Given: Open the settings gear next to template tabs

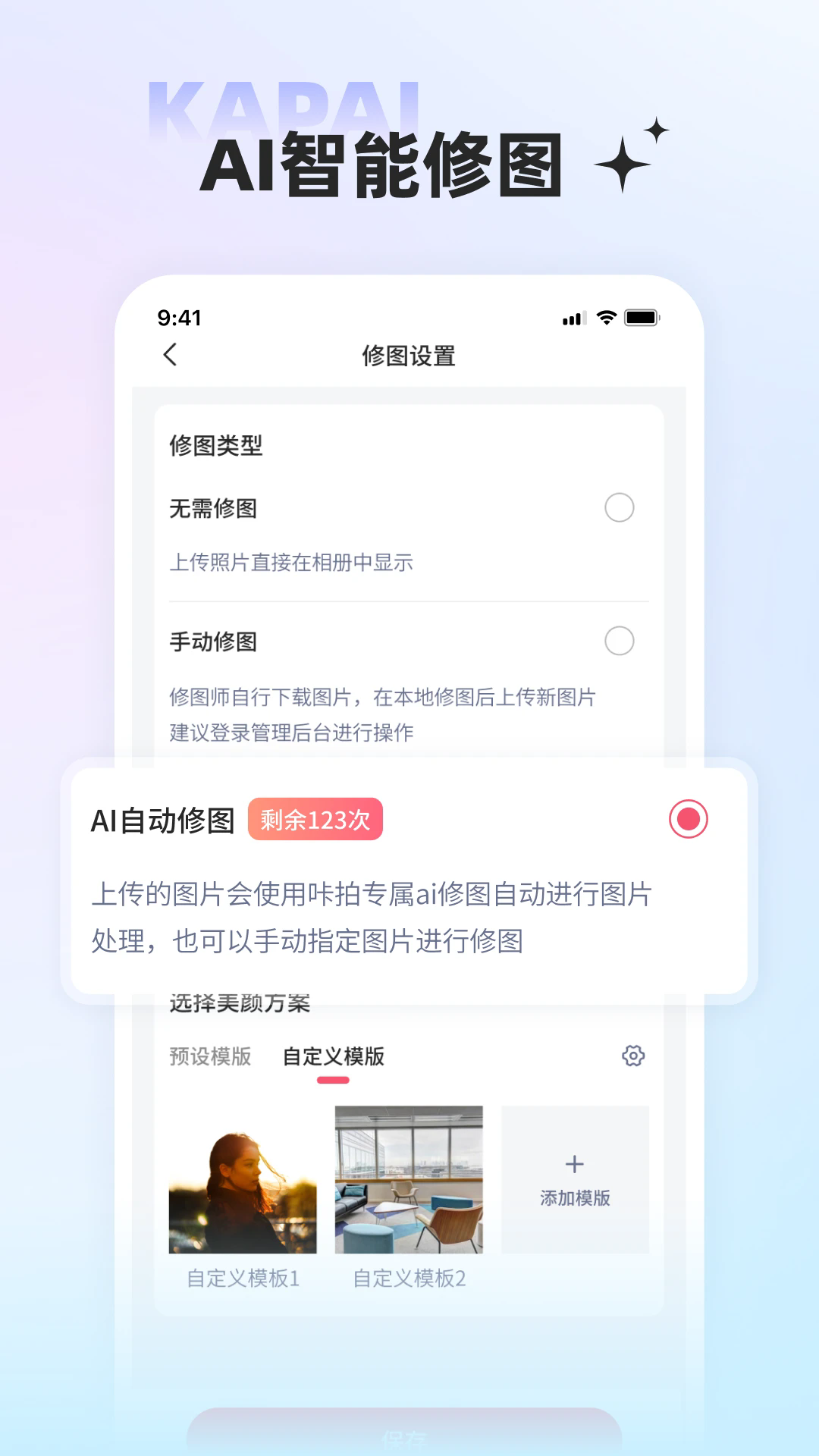Looking at the screenshot, I should click(634, 1055).
